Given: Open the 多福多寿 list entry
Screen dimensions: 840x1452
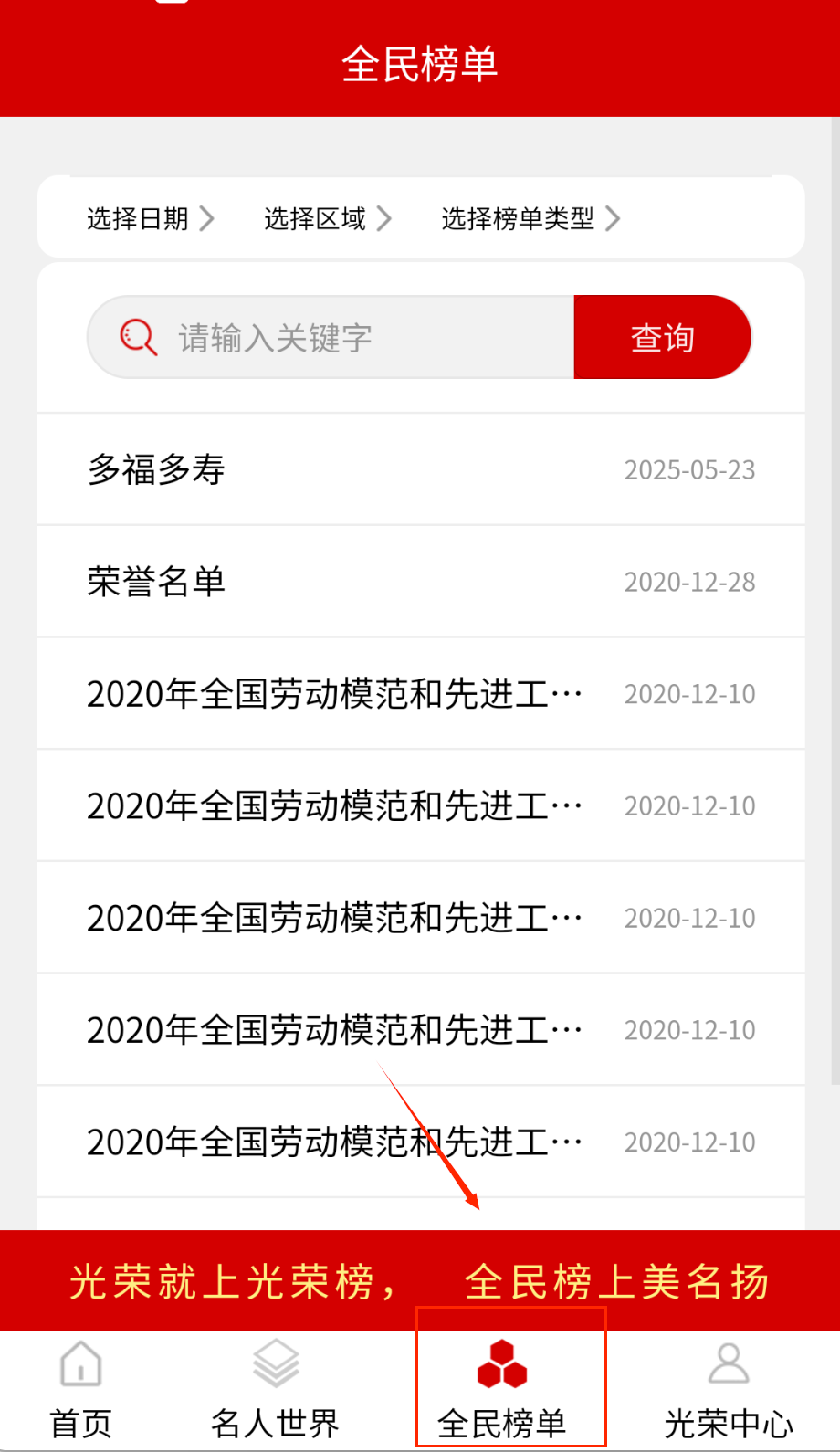Looking at the screenshot, I should click(420, 469).
